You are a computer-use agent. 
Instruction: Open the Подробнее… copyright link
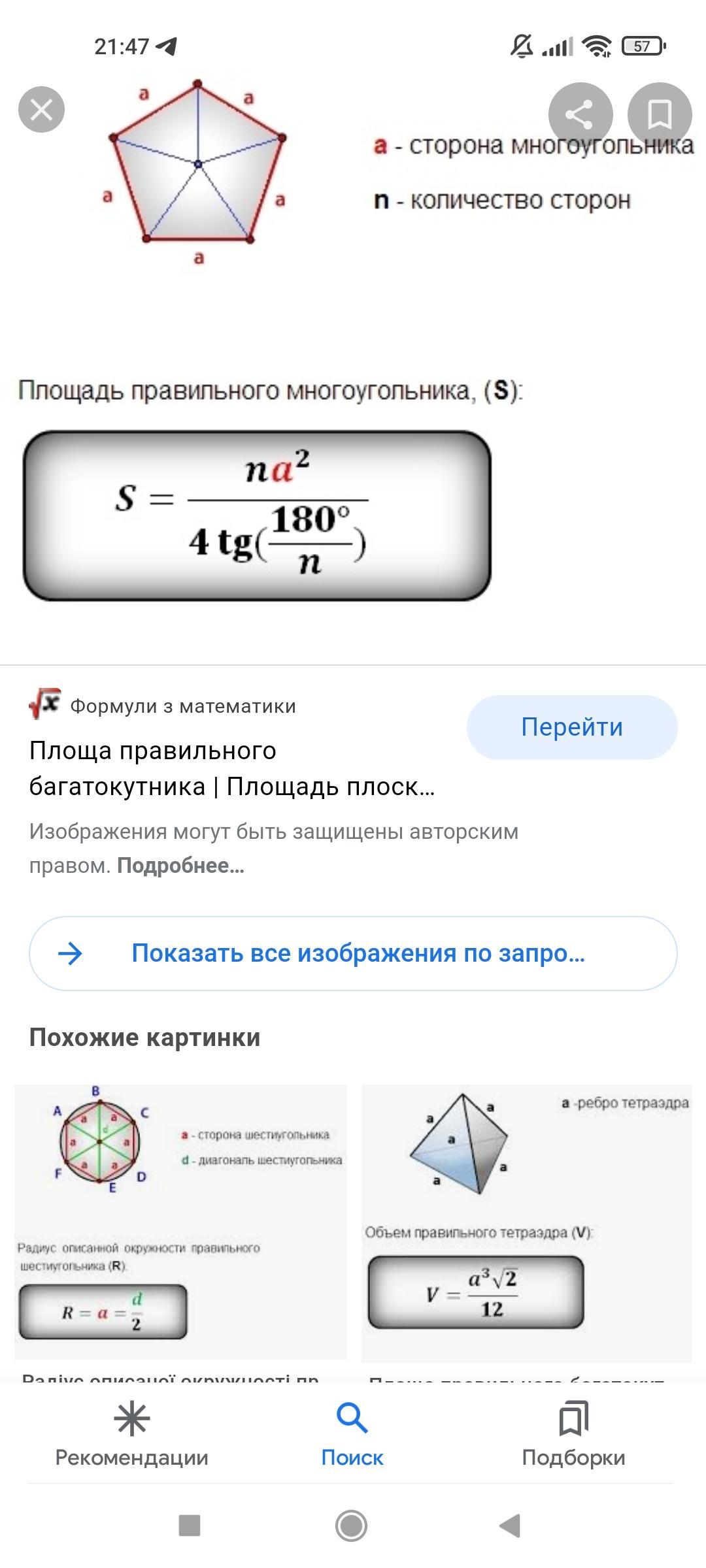pos(180,866)
